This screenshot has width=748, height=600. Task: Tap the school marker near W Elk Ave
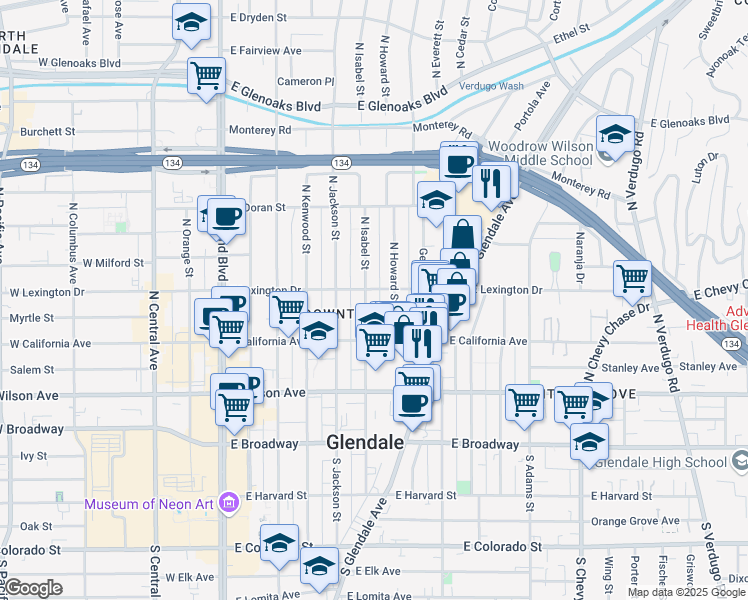pyautogui.click(x=320, y=568)
